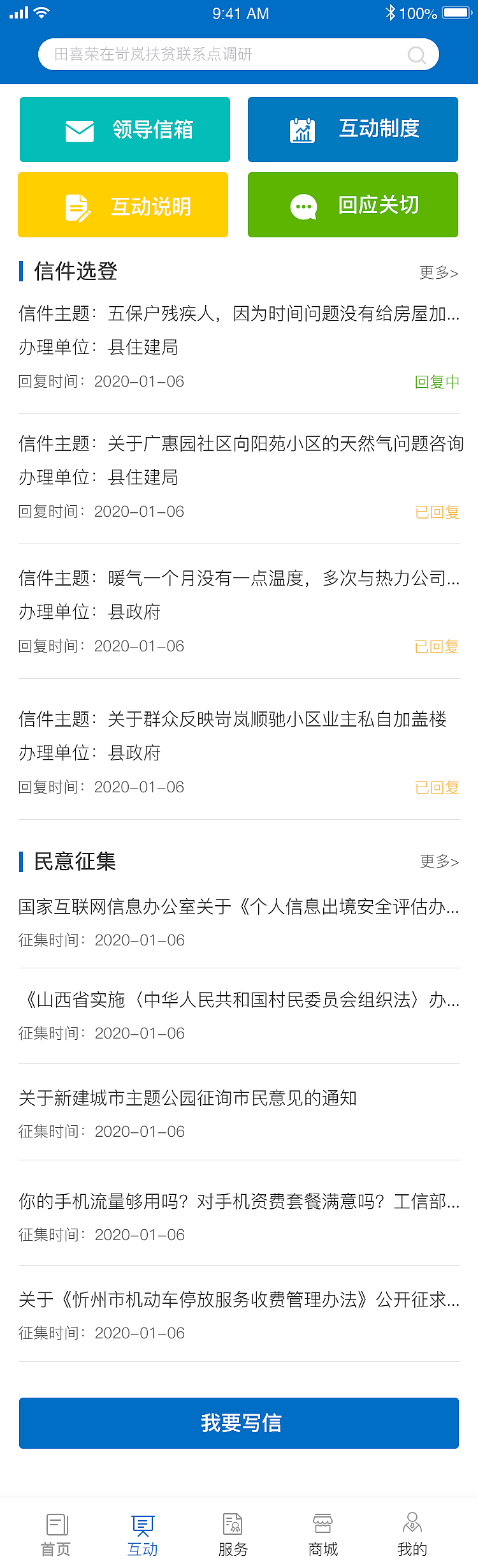Go to the 商城 tab
The width and height of the screenshot is (478, 1568).
coord(323,1535)
